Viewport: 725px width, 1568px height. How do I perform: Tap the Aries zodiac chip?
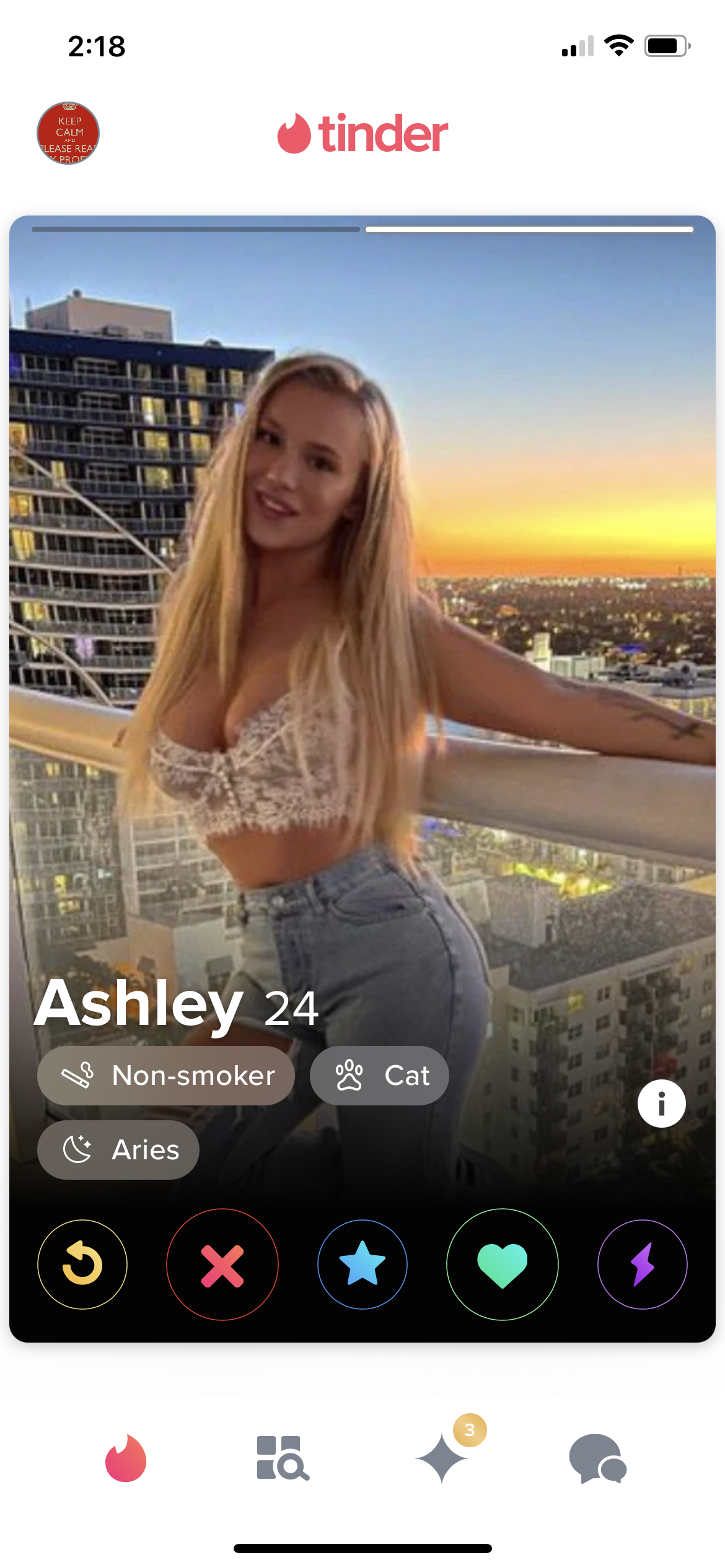click(118, 1150)
